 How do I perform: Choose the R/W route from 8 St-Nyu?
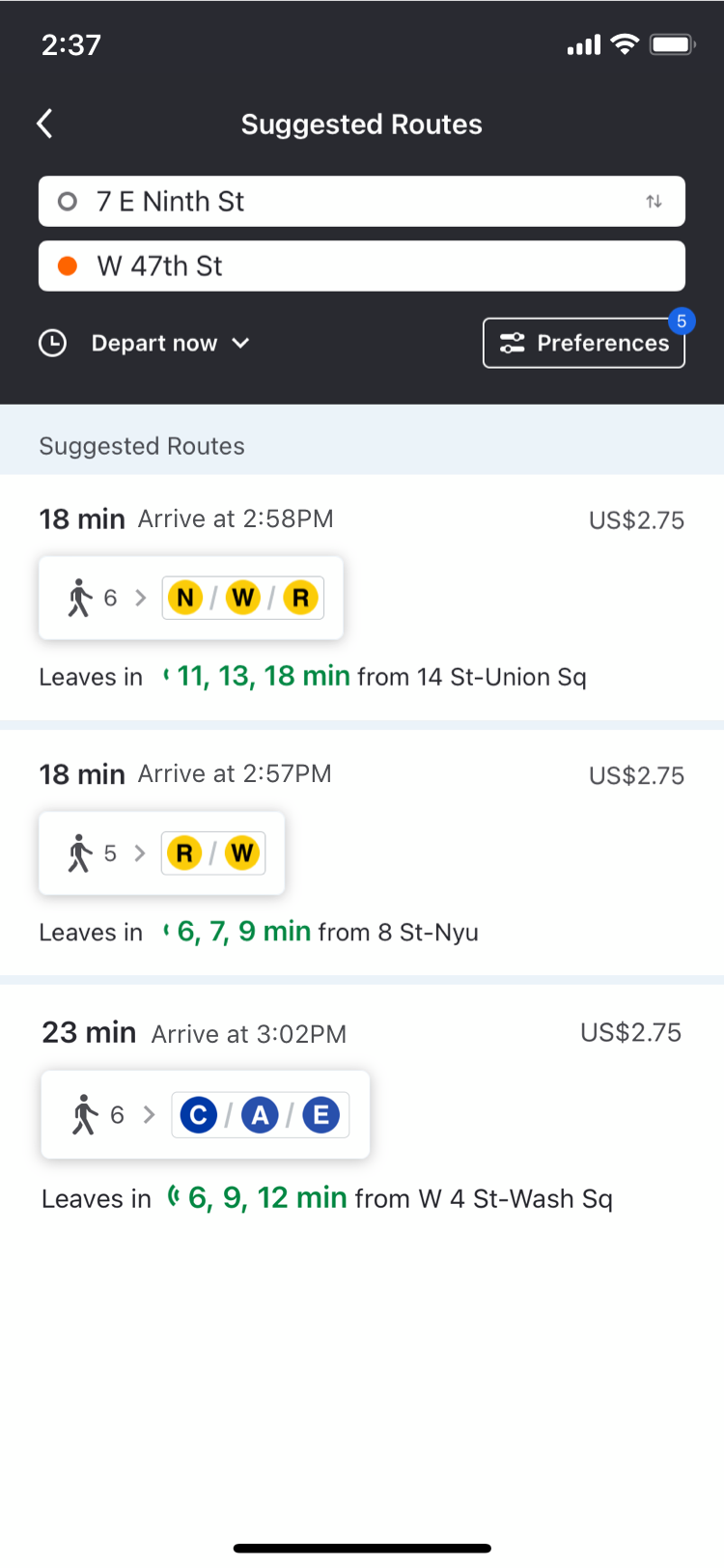pos(362,853)
